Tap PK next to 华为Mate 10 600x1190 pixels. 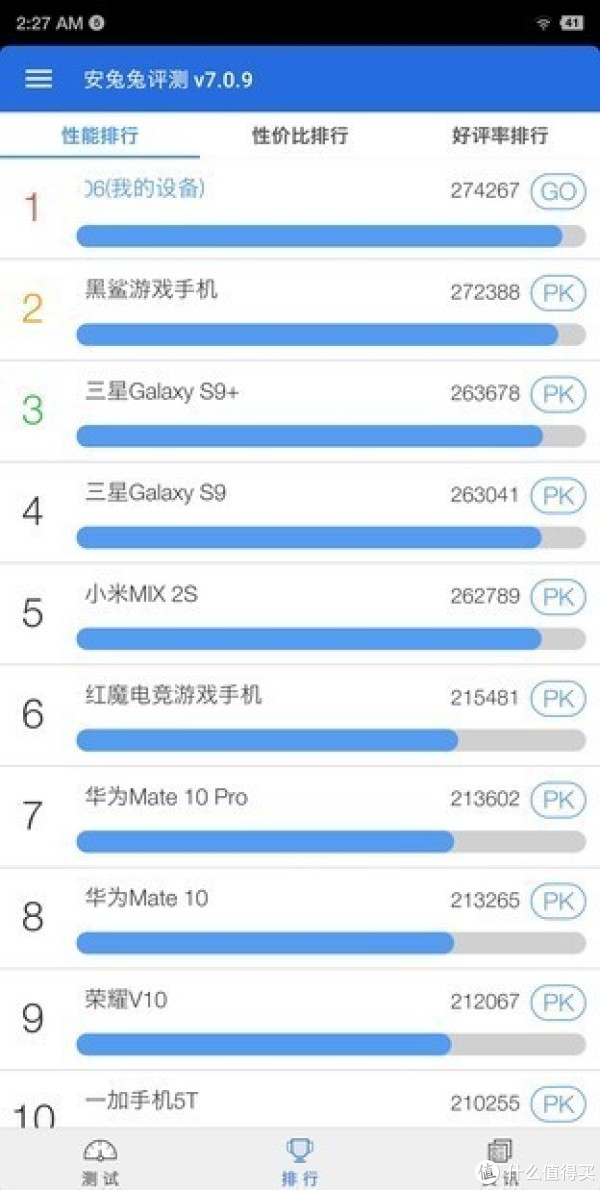(x=558, y=901)
